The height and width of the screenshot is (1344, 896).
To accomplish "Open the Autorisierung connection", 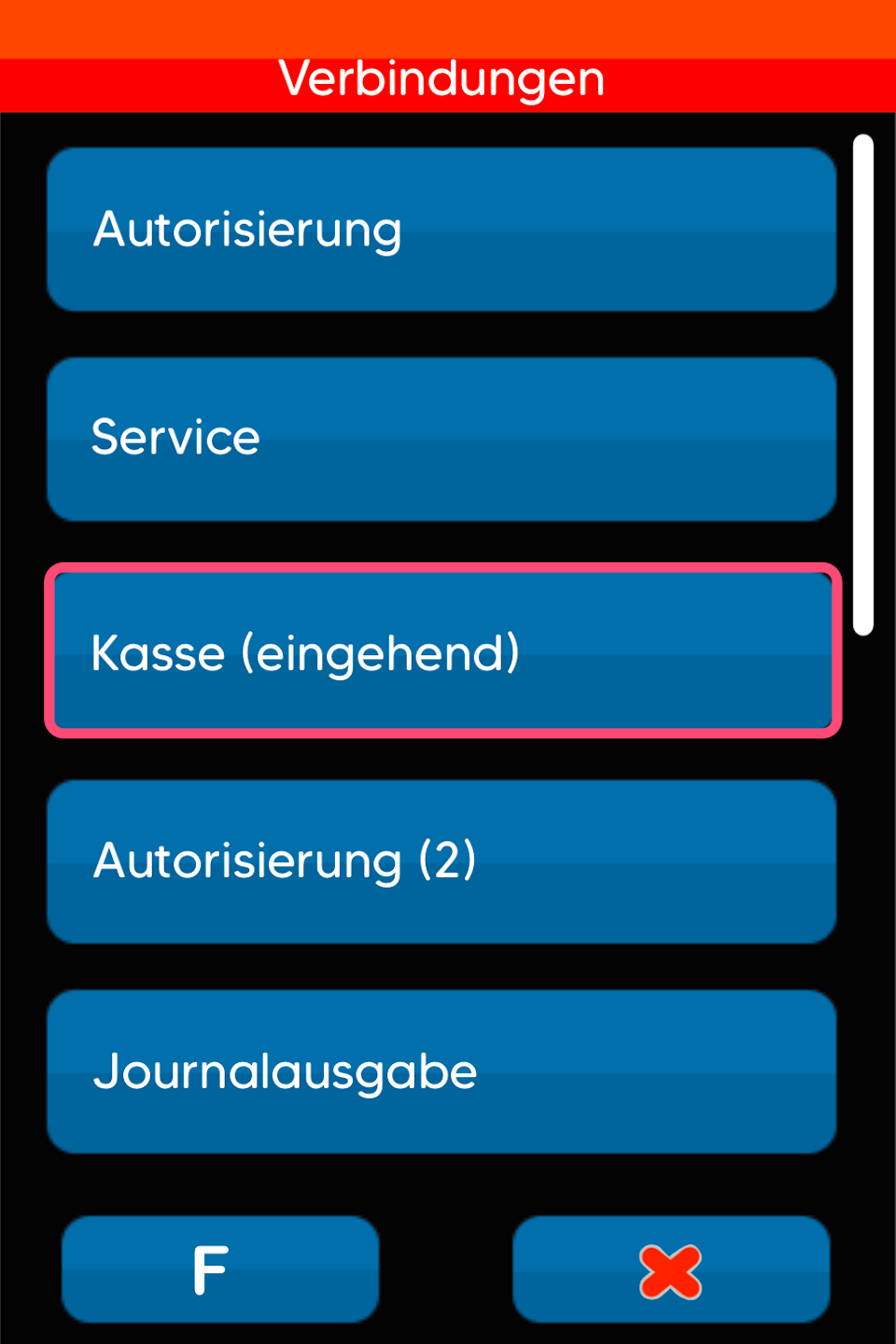I will 441,230.
